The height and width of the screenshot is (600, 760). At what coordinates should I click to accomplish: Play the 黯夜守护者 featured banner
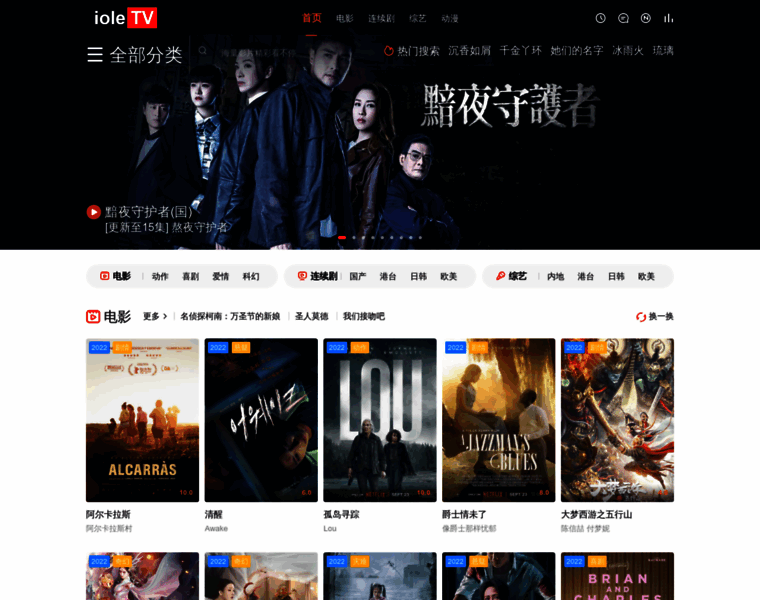[x=94, y=212]
